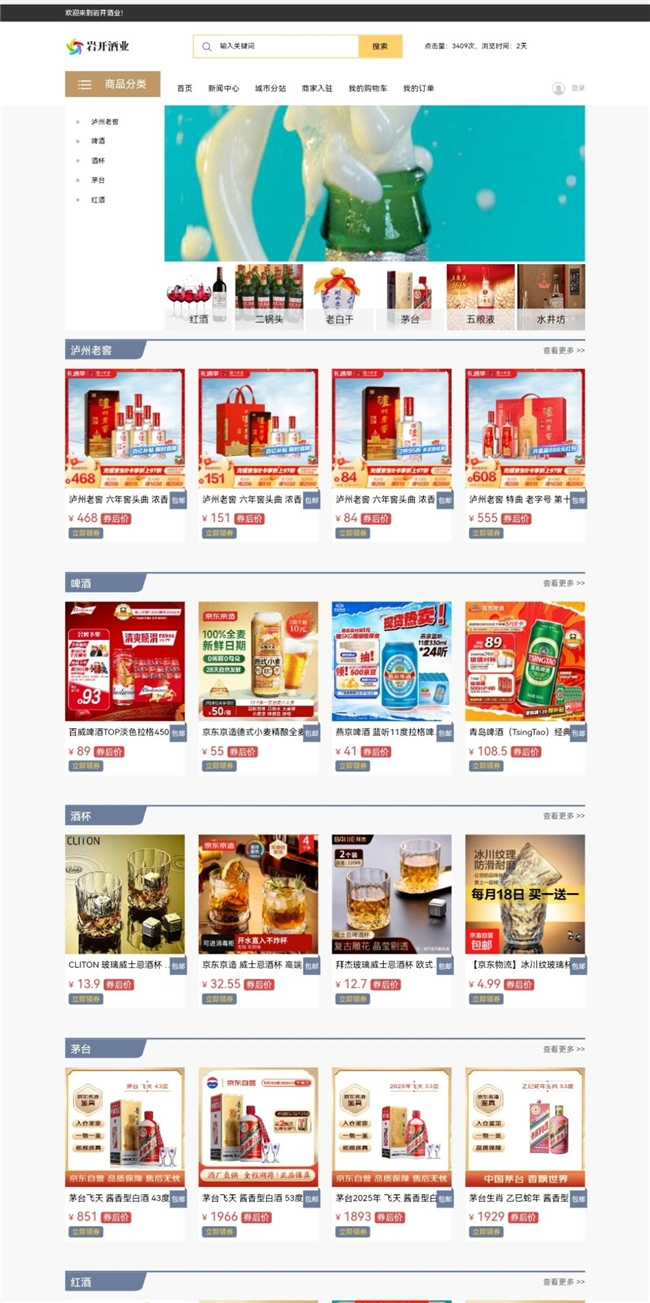This screenshot has width=650, height=1303.
Task: Tap 查看更多 in the 啤酒 section
Action: coord(564,583)
